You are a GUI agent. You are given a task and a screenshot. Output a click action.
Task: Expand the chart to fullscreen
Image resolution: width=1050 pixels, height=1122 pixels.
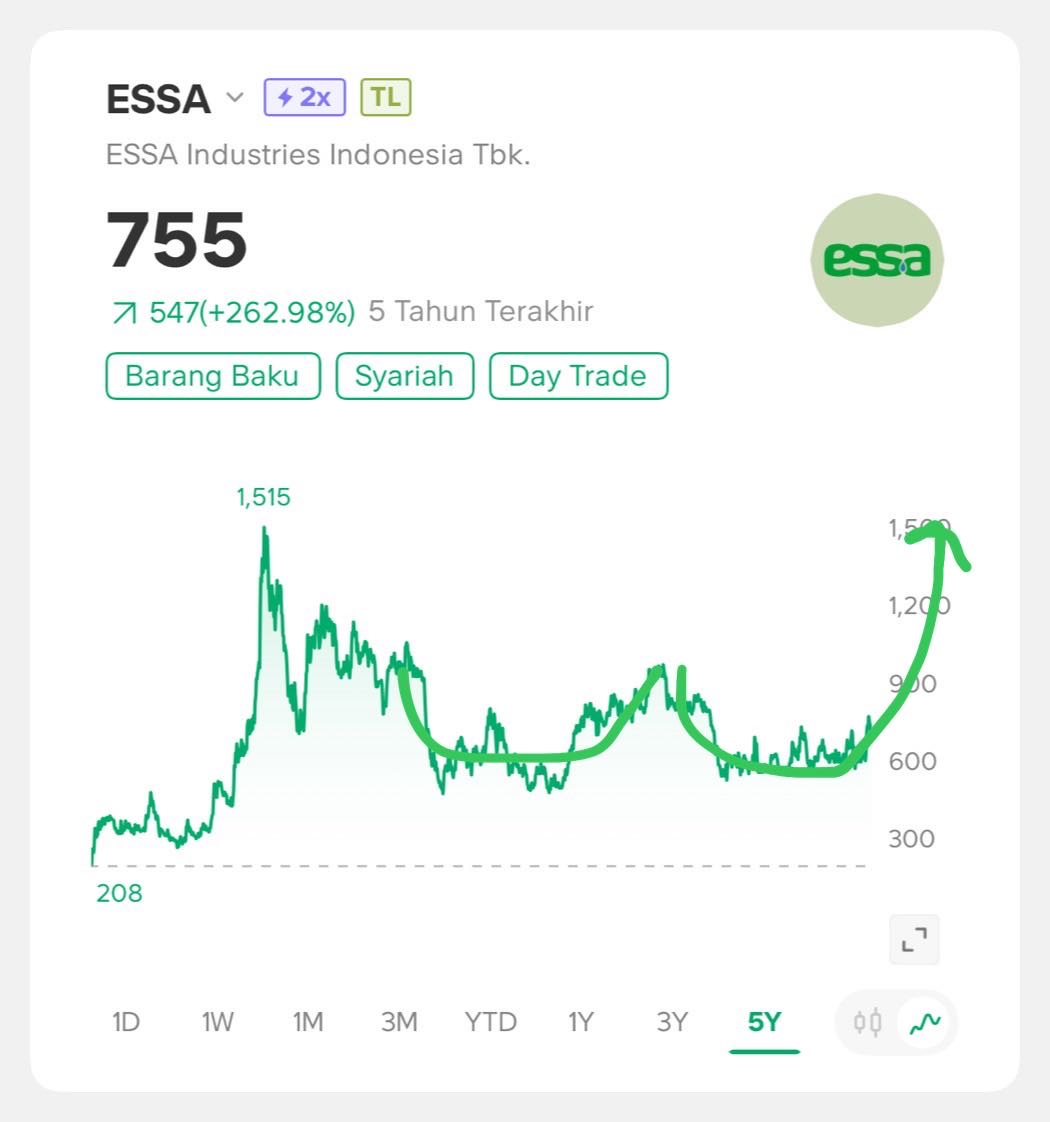[914, 940]
